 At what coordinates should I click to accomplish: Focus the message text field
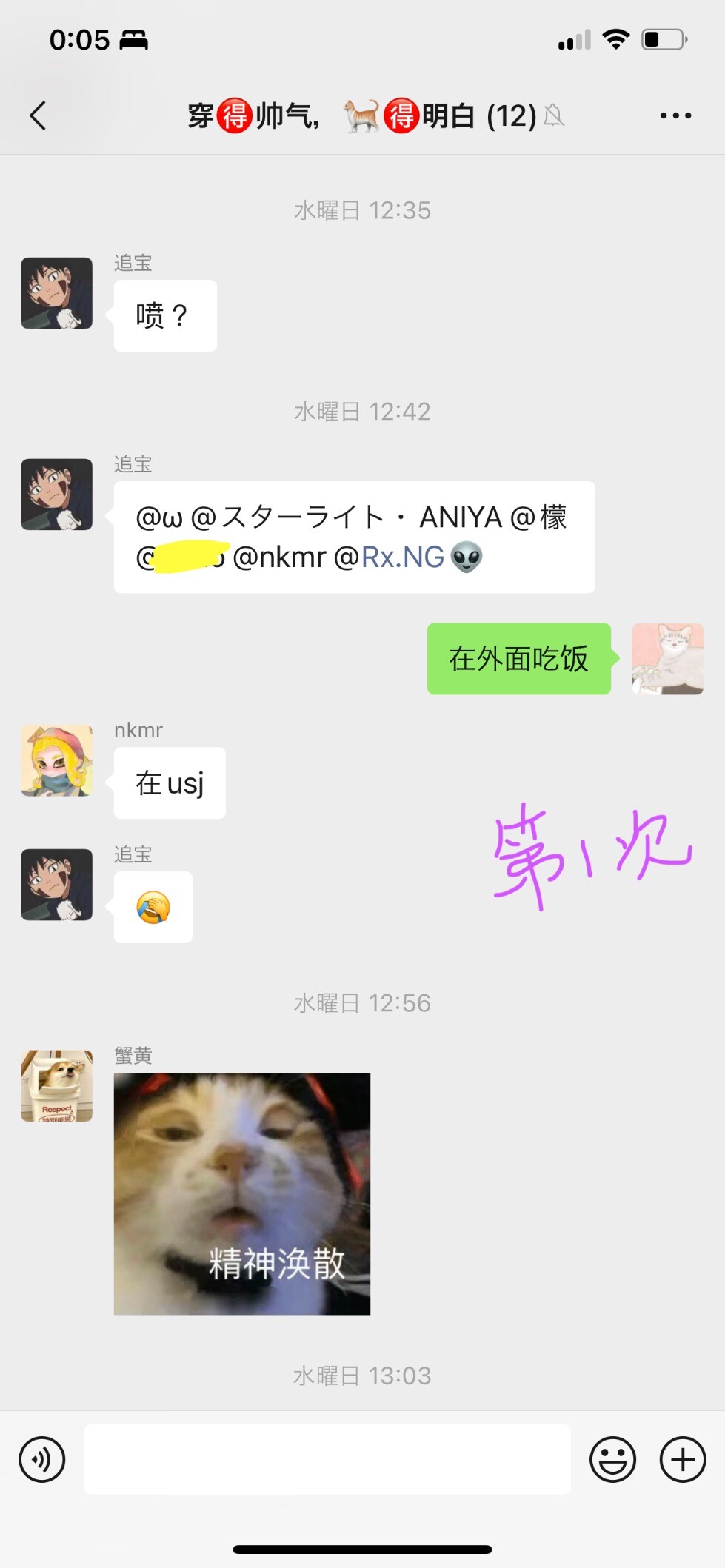327,1459
